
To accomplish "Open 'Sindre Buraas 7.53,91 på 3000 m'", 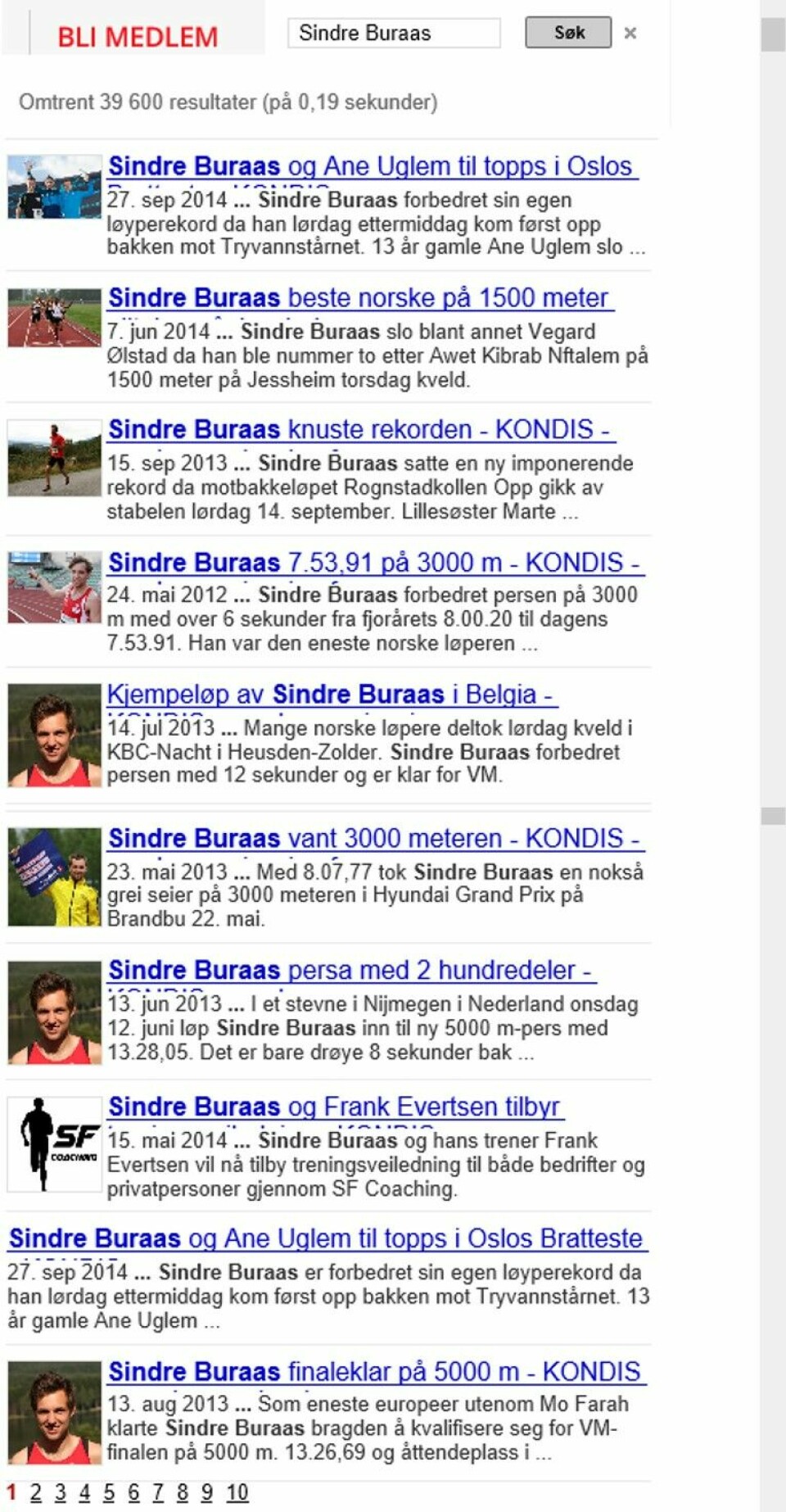I will tap(373, 562).
